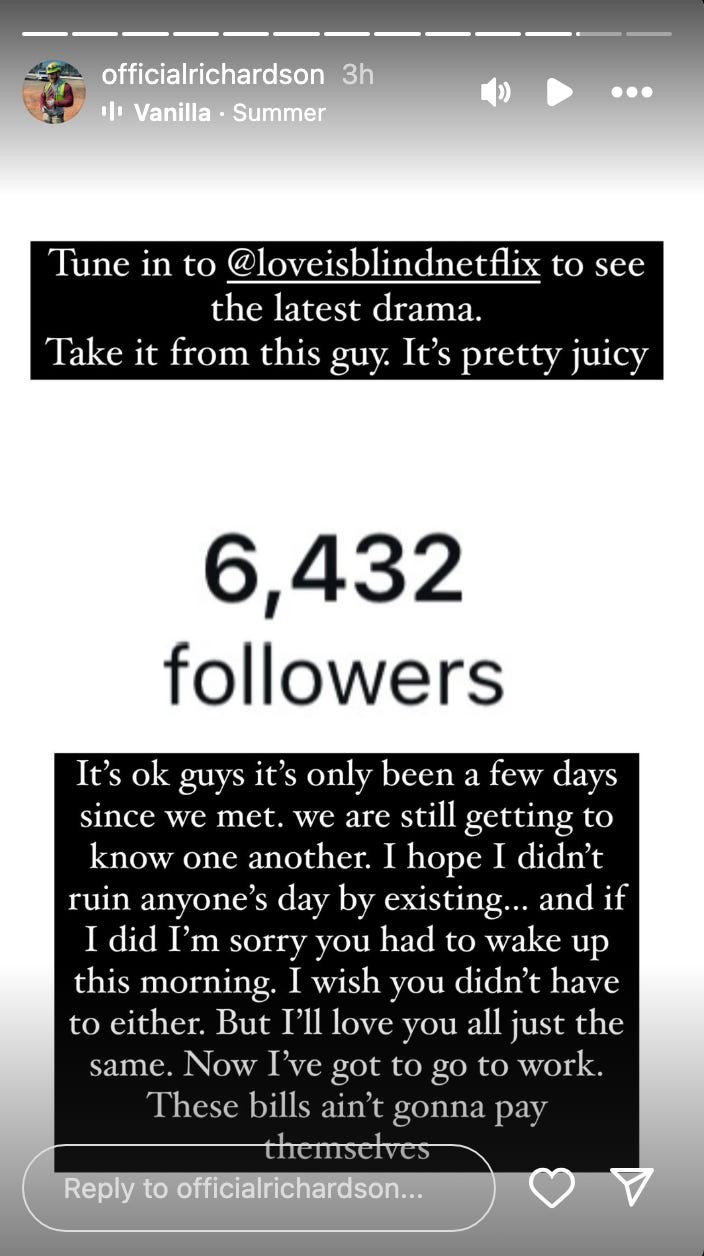Viewport: 704px width, 1256px height.
Task: Tap the Reply to officialrichardson field
Action: coord(258,1188)
